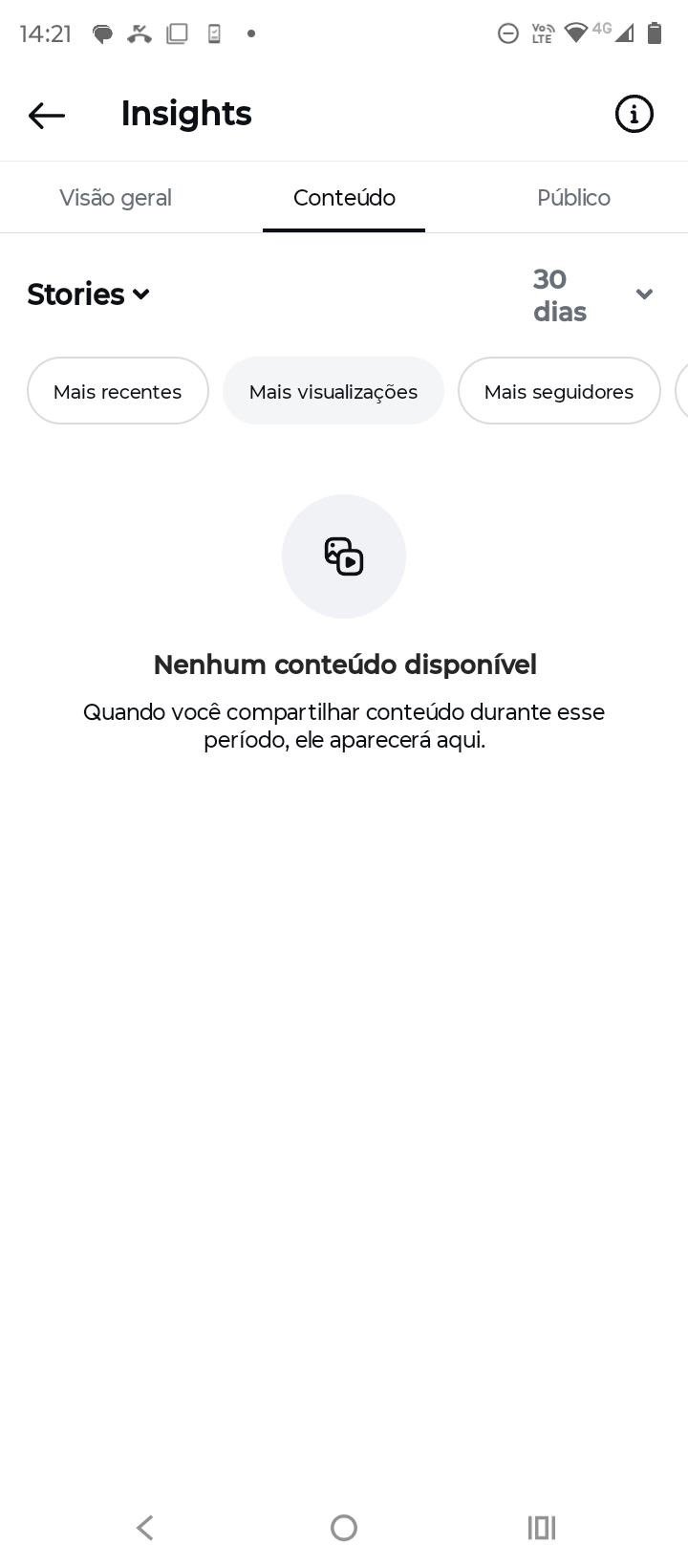
Task: Filter by Mais recentes
Action: [x=118, y=391]
